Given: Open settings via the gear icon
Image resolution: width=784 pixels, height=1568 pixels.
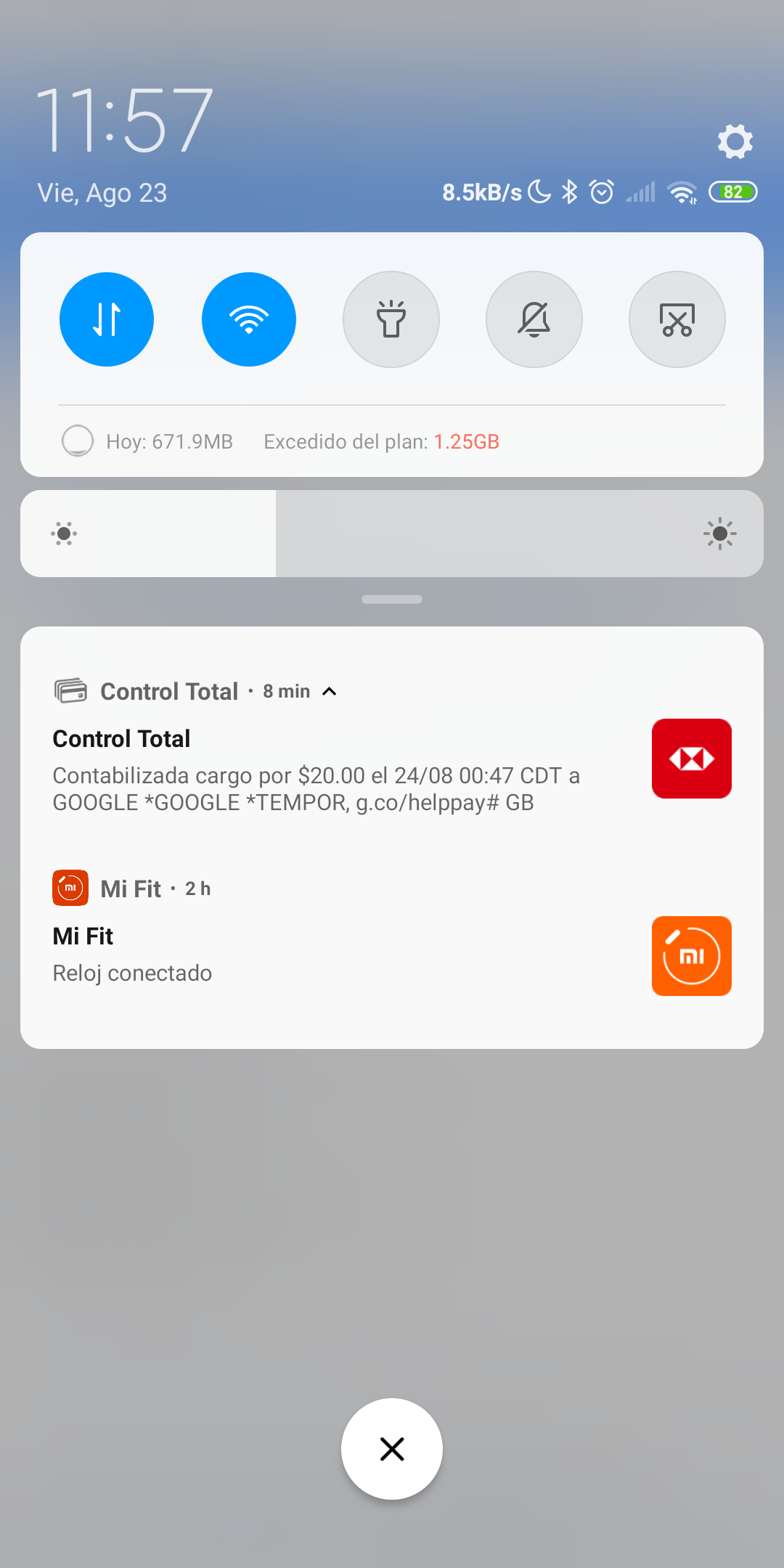Looking at the screenshot, I should [x=735, y=142].
